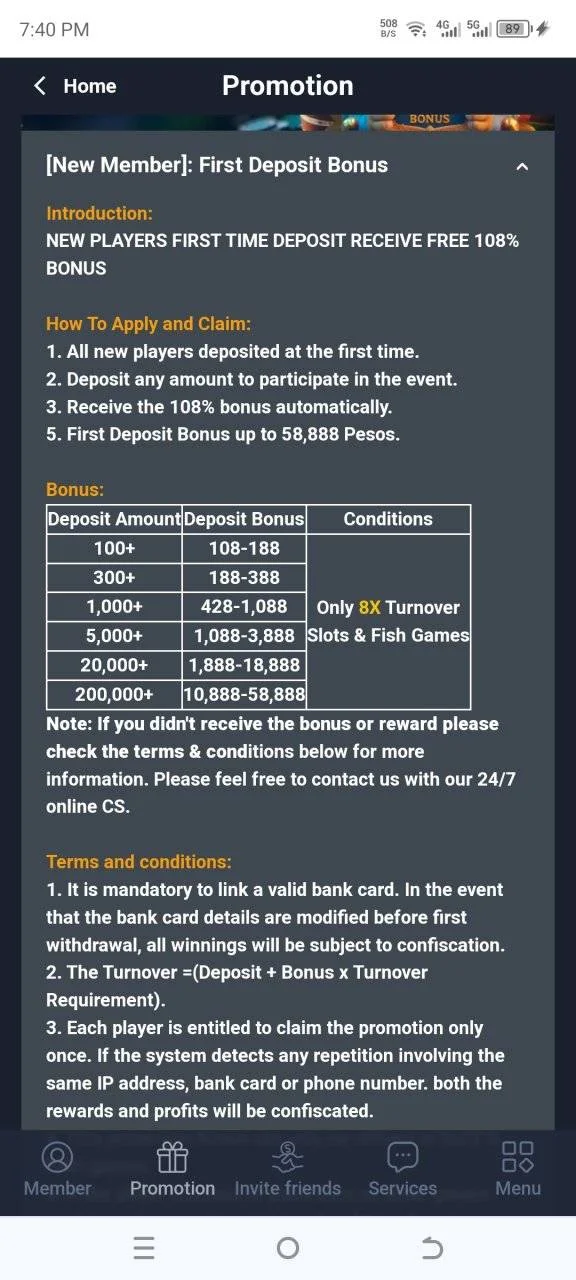The height and width of the screenshot is (1280, 576).
Task: Open the Member tab
Action: [x=57, y=1169]
